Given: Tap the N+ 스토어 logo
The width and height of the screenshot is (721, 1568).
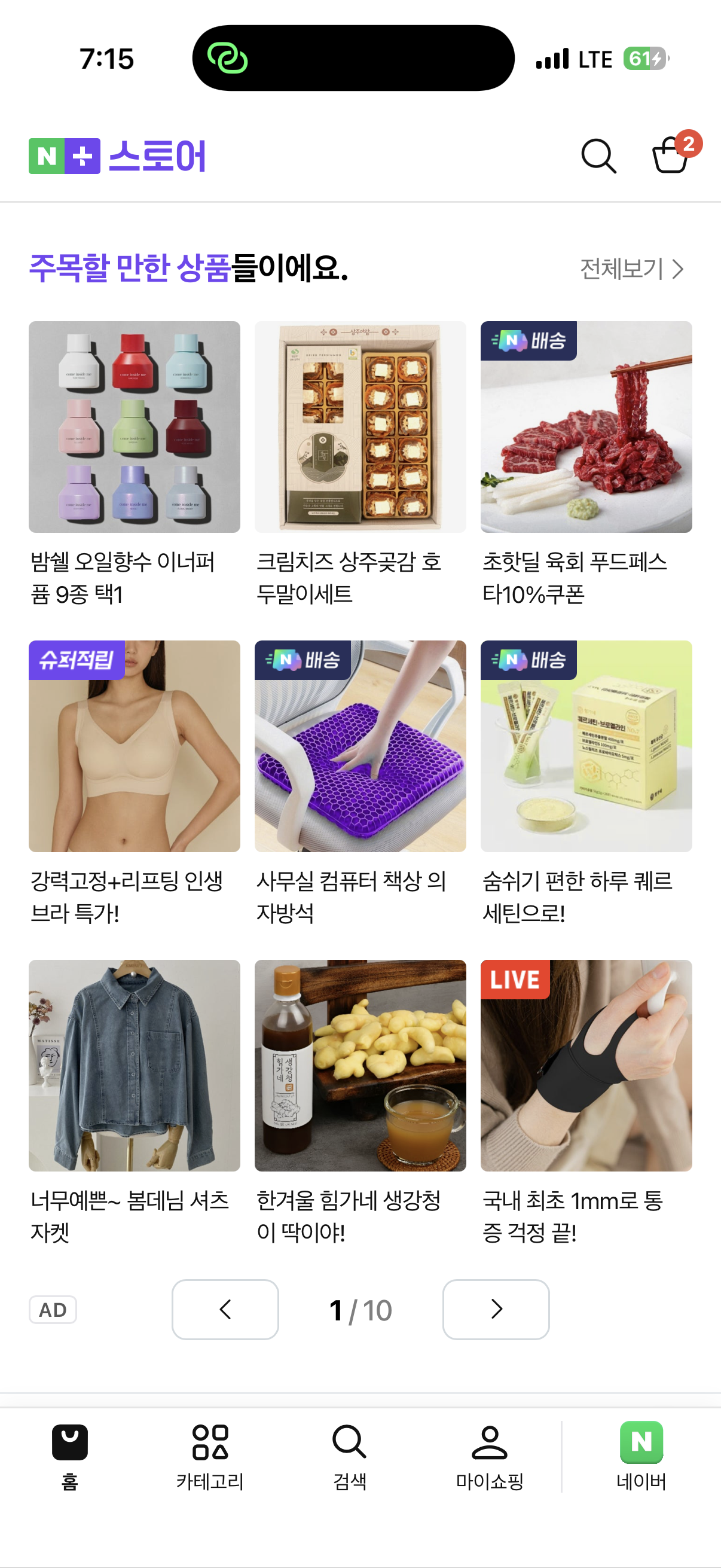Looking at the screenshot, I should pos(117,157).
